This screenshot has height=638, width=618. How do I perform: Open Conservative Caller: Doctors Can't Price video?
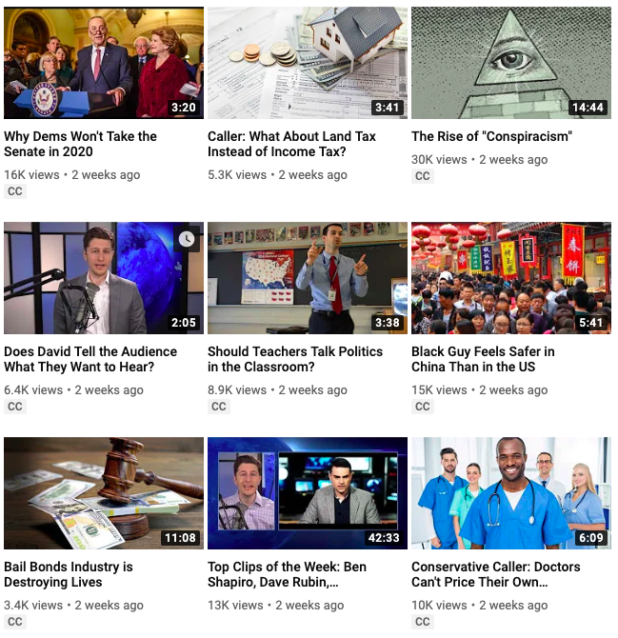(511, 493)
